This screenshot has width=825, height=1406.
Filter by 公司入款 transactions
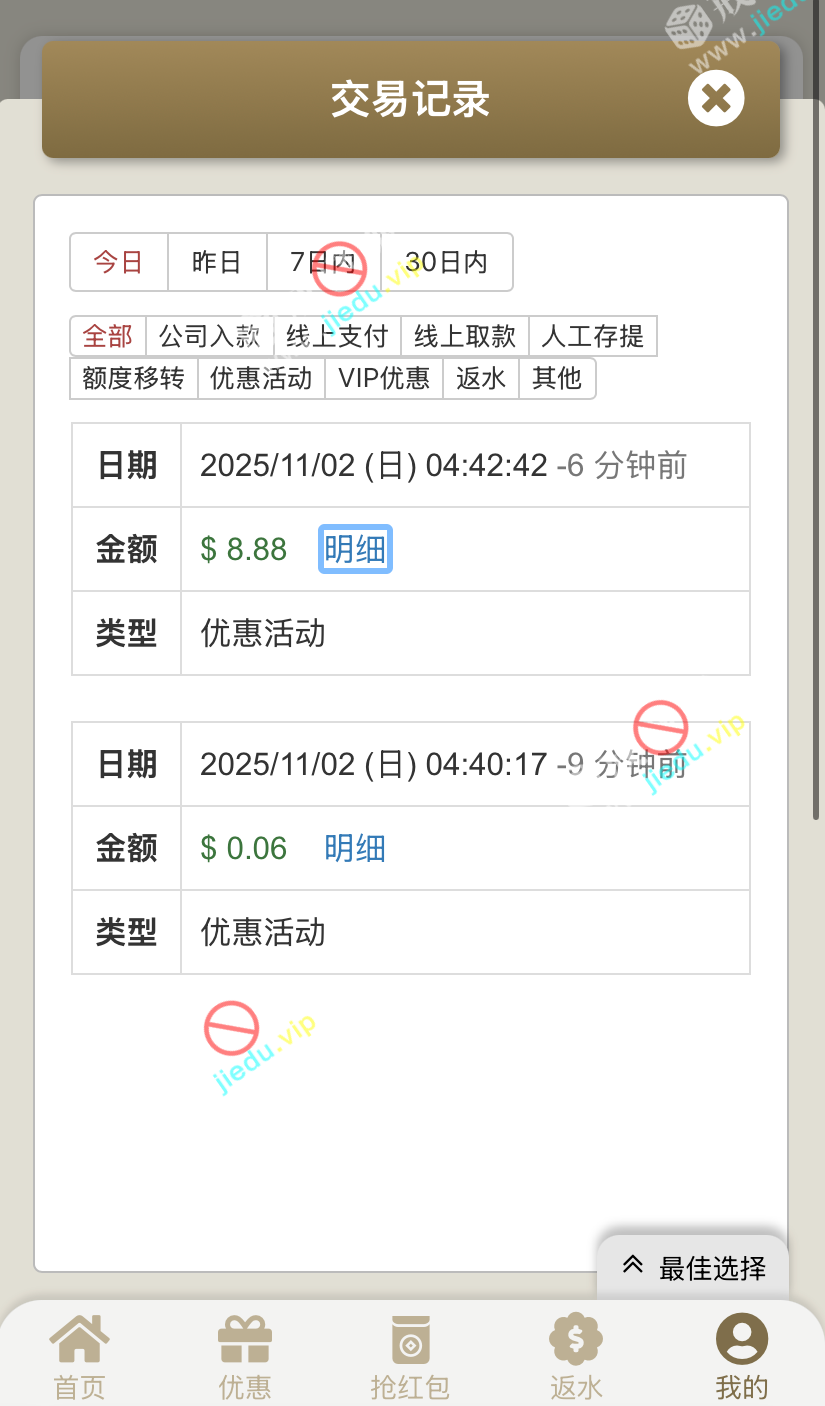pyautogui.click(x=209, y=336)
